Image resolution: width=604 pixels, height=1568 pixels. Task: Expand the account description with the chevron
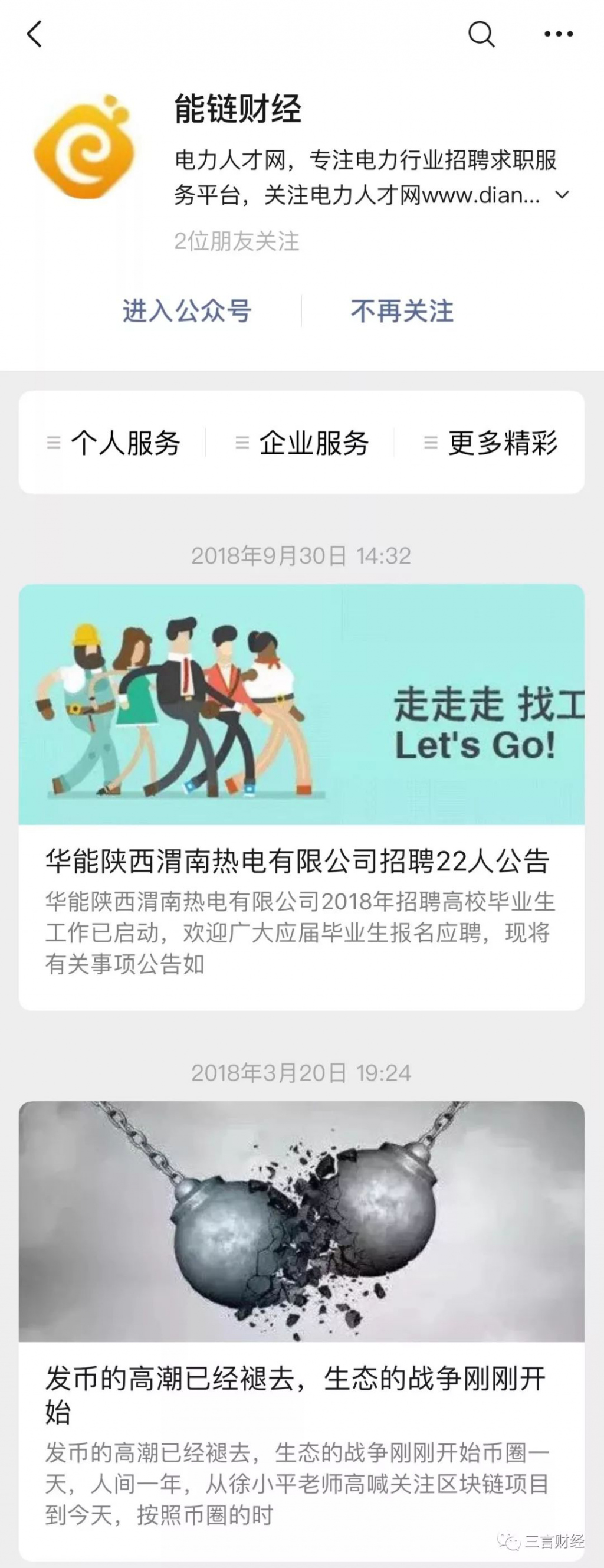coord(563,195)
